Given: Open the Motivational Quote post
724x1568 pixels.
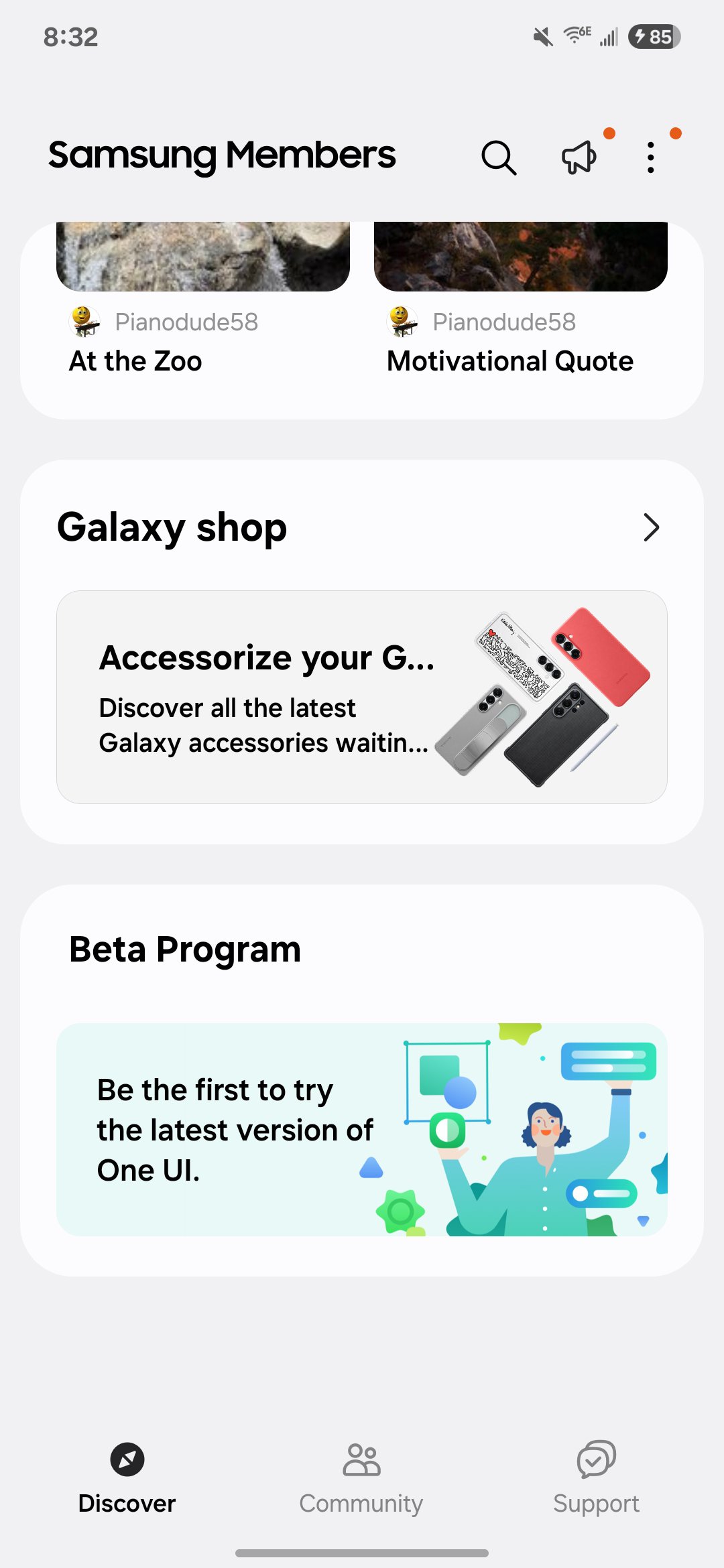Looking at the screenshot, I should point(510,361).
